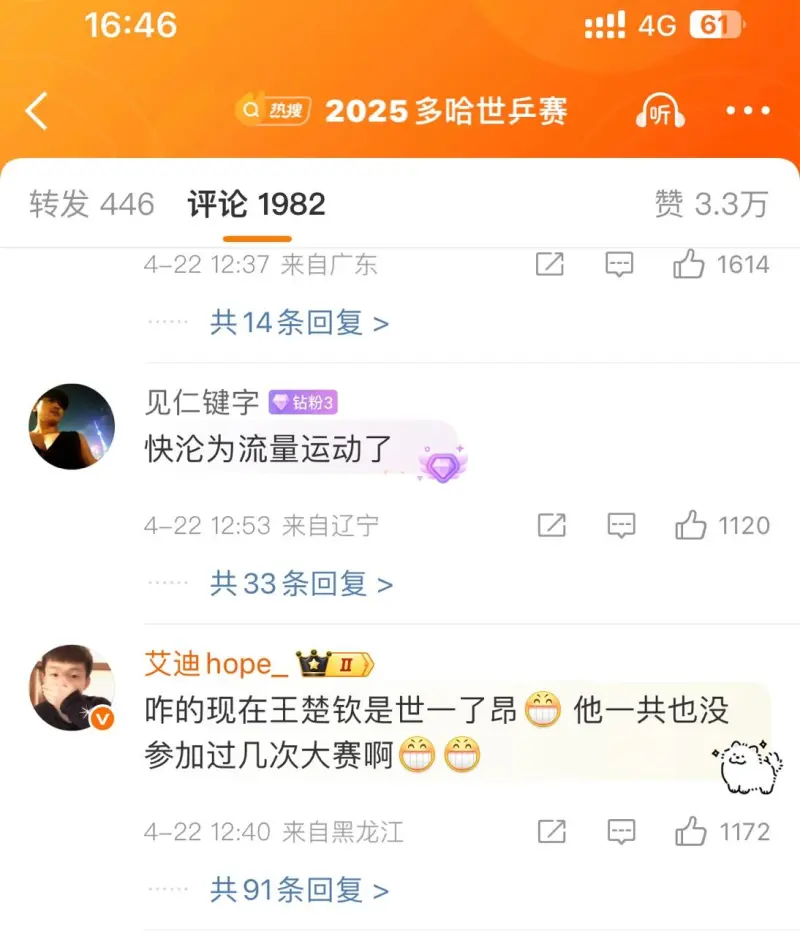This screenshot has width=800, height=936.
Task: Tap the headphone listen icon
Action: 660,112
